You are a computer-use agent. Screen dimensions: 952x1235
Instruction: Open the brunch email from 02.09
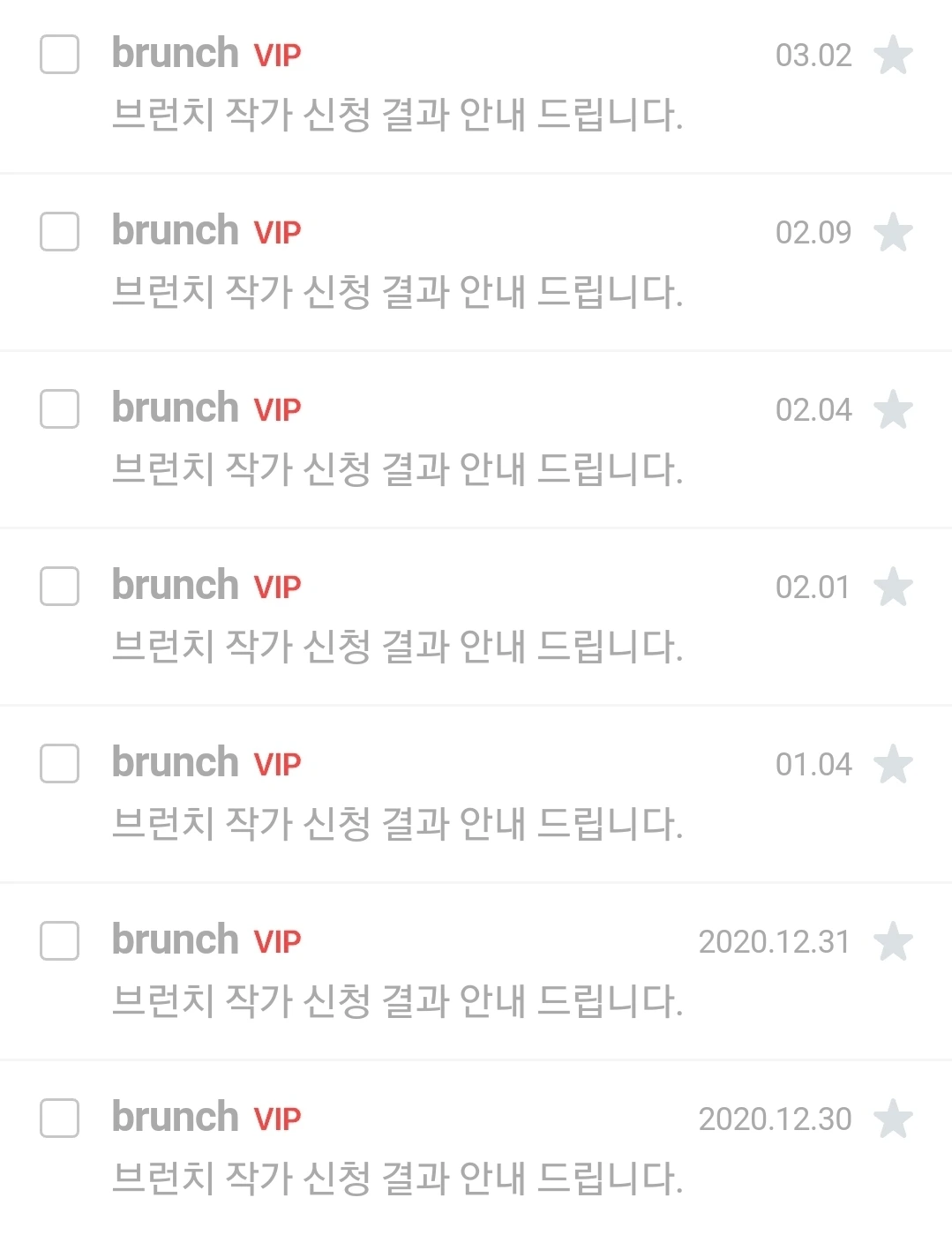click(397, 292)
